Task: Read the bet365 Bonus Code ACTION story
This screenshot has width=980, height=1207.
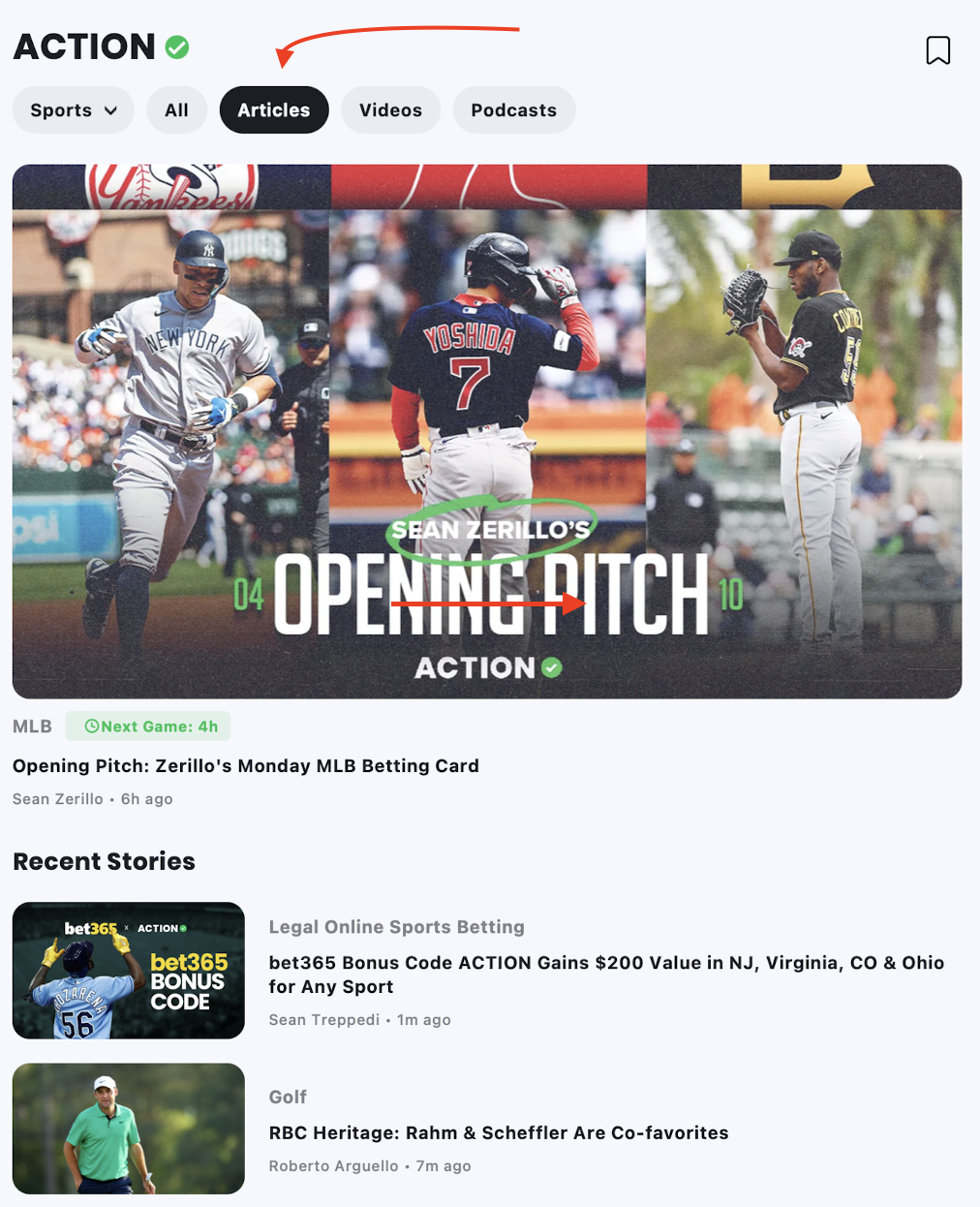Action: click(605, 975)
